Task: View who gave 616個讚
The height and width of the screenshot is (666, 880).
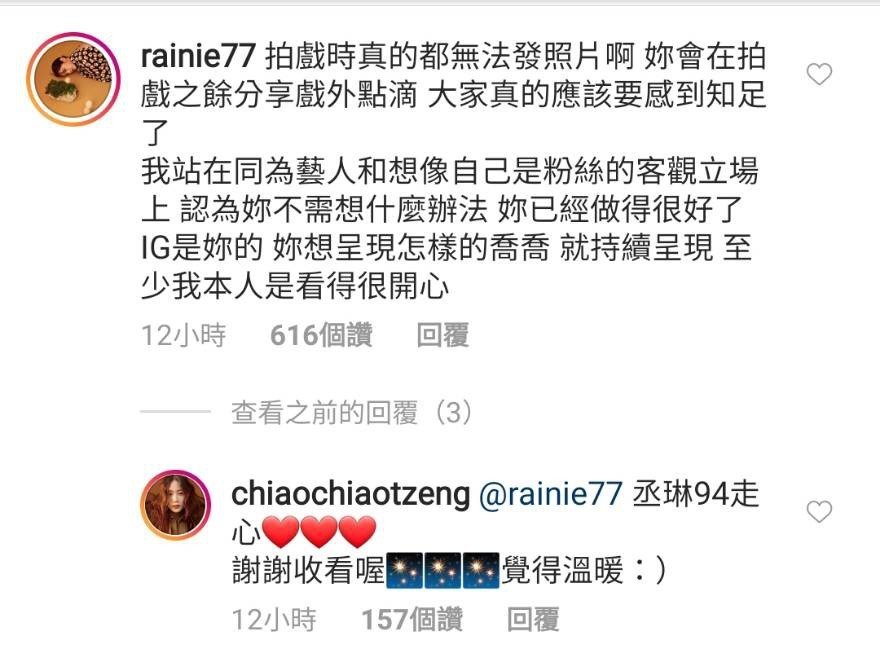Action: point(321,337)
